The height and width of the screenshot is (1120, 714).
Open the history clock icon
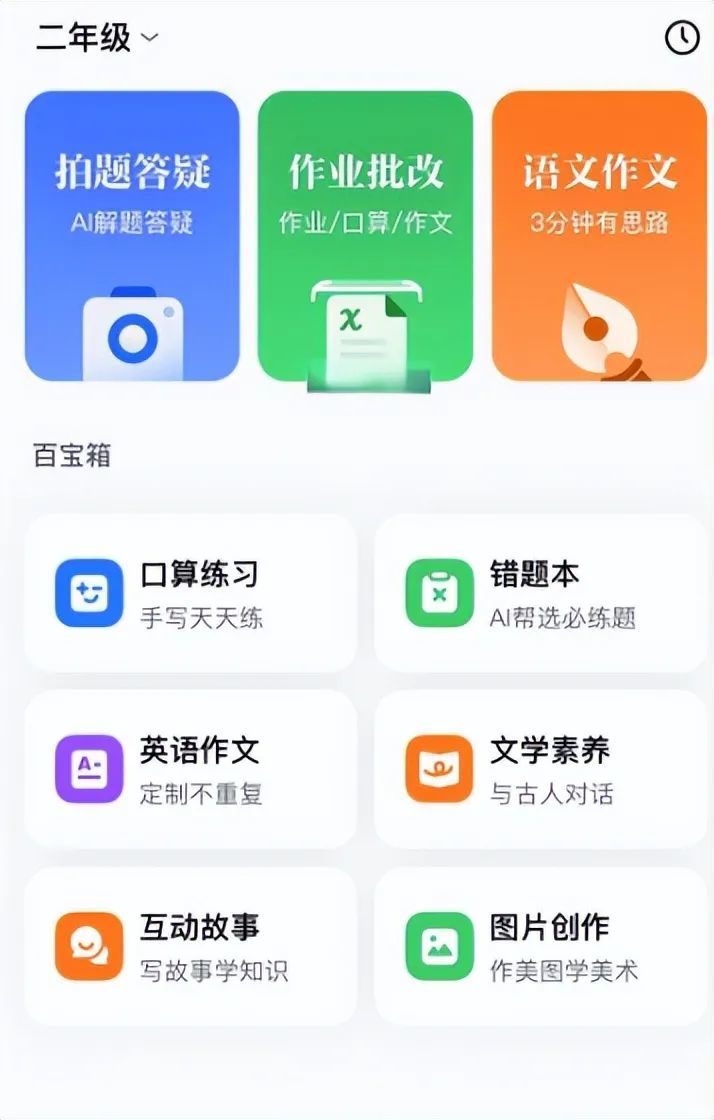click(682, 38)
